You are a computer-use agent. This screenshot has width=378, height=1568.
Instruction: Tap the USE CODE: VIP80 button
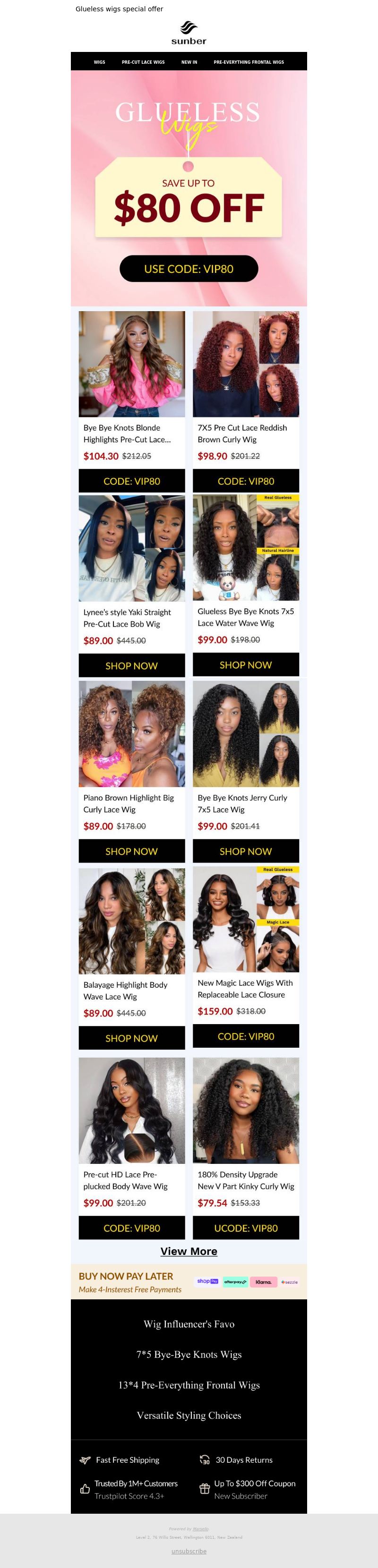189,269
